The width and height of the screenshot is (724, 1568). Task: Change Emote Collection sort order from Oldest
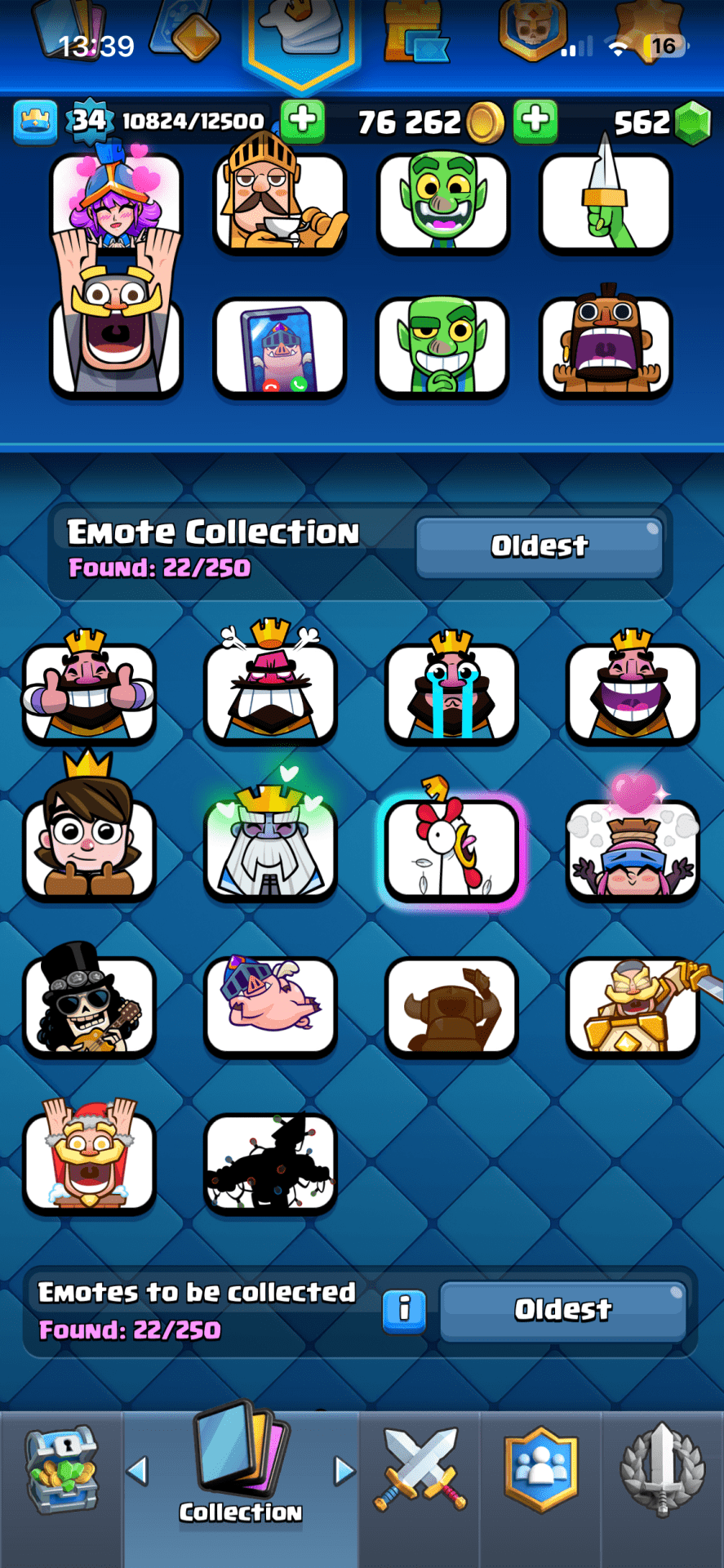(539, 546)
